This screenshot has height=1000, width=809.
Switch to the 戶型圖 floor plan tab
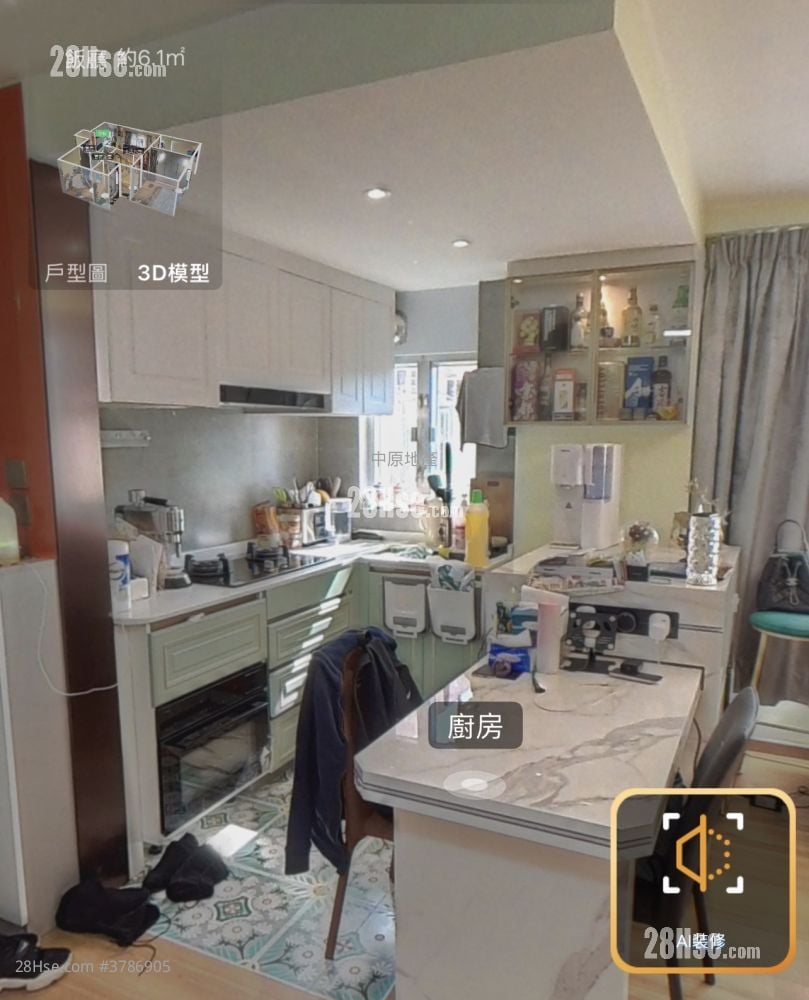pyautogui.click(x=76, y=273)
